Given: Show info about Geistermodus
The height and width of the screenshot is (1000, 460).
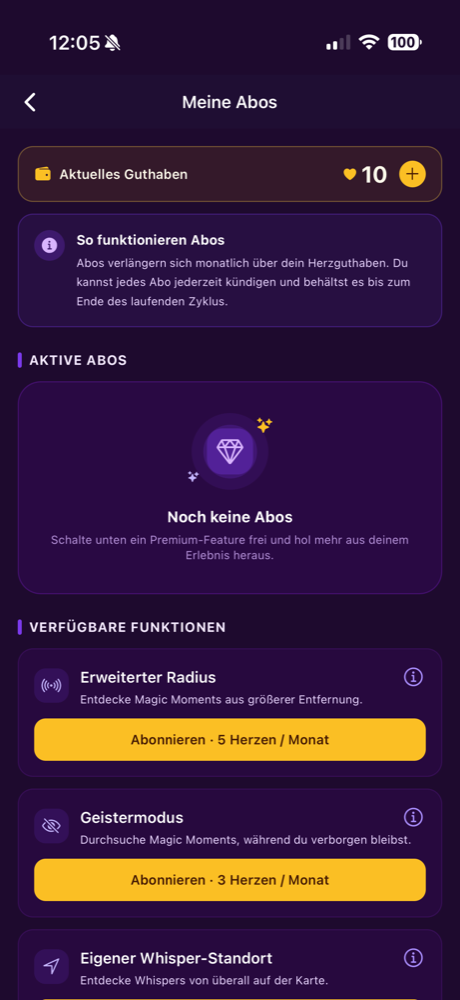Looking at the screenshot, I should [413, 817].
